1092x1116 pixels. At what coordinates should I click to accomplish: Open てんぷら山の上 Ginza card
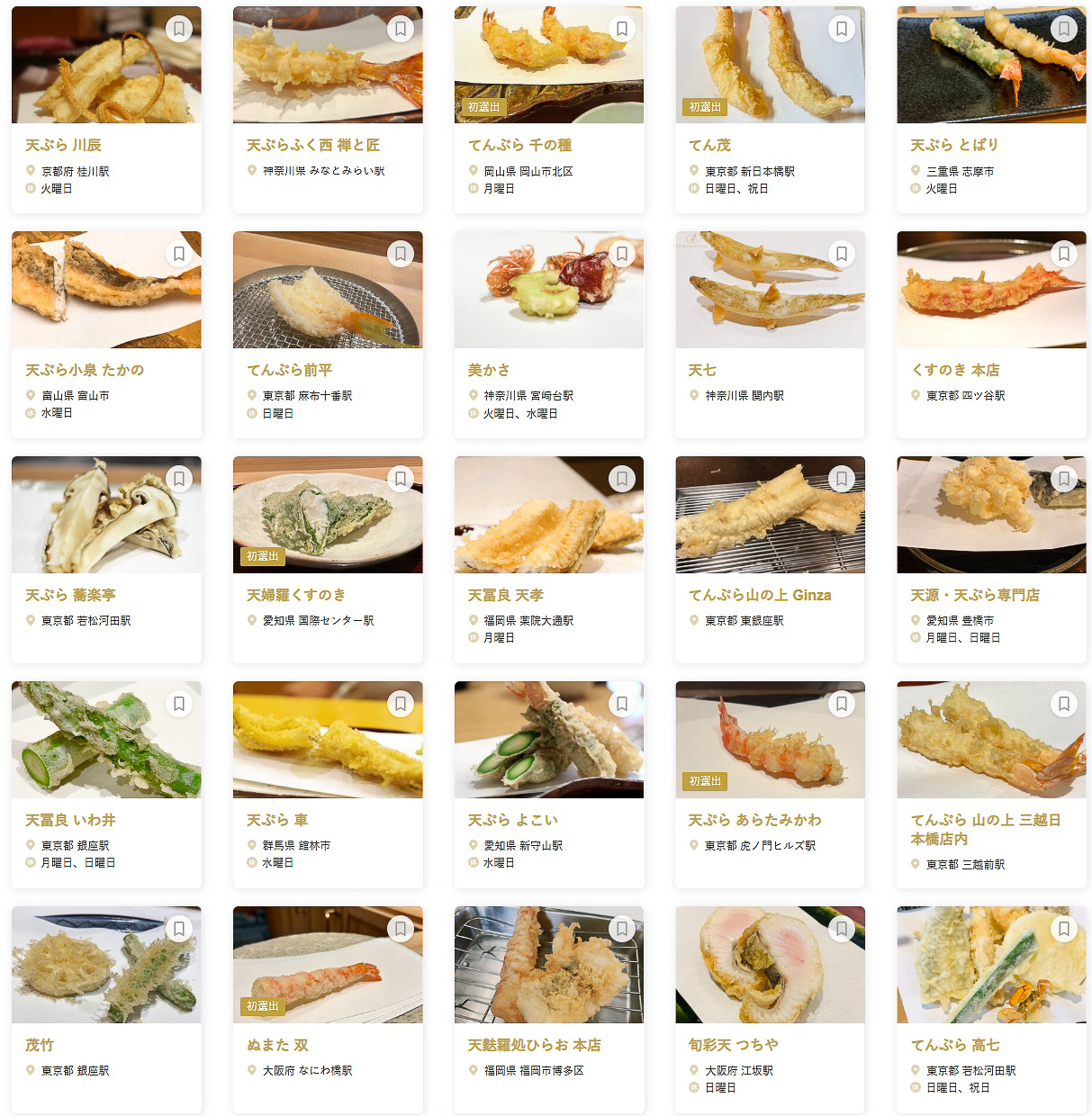point(760,595)
